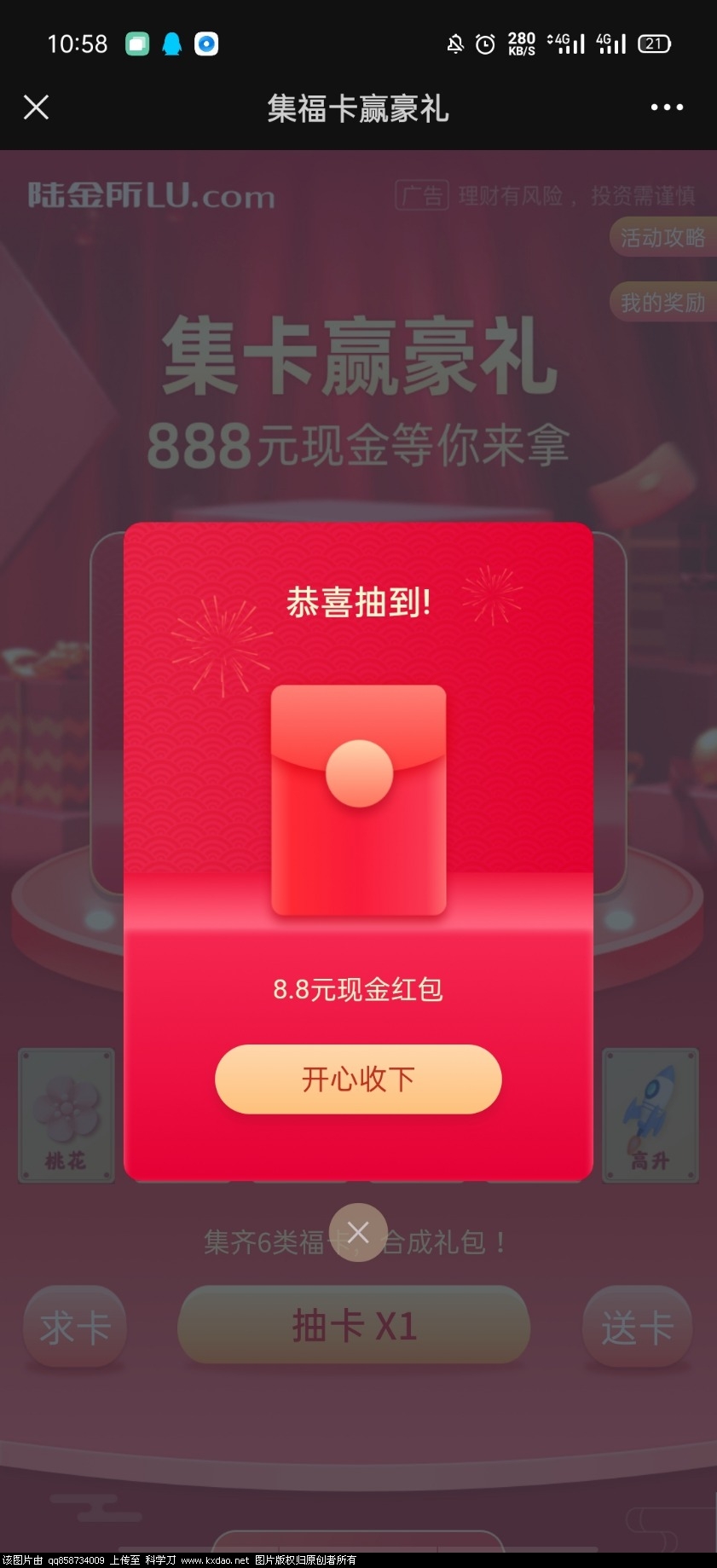Tap the 陆金所LU.com logo
Screen dimensions: 717x1568
pos(148,194)
